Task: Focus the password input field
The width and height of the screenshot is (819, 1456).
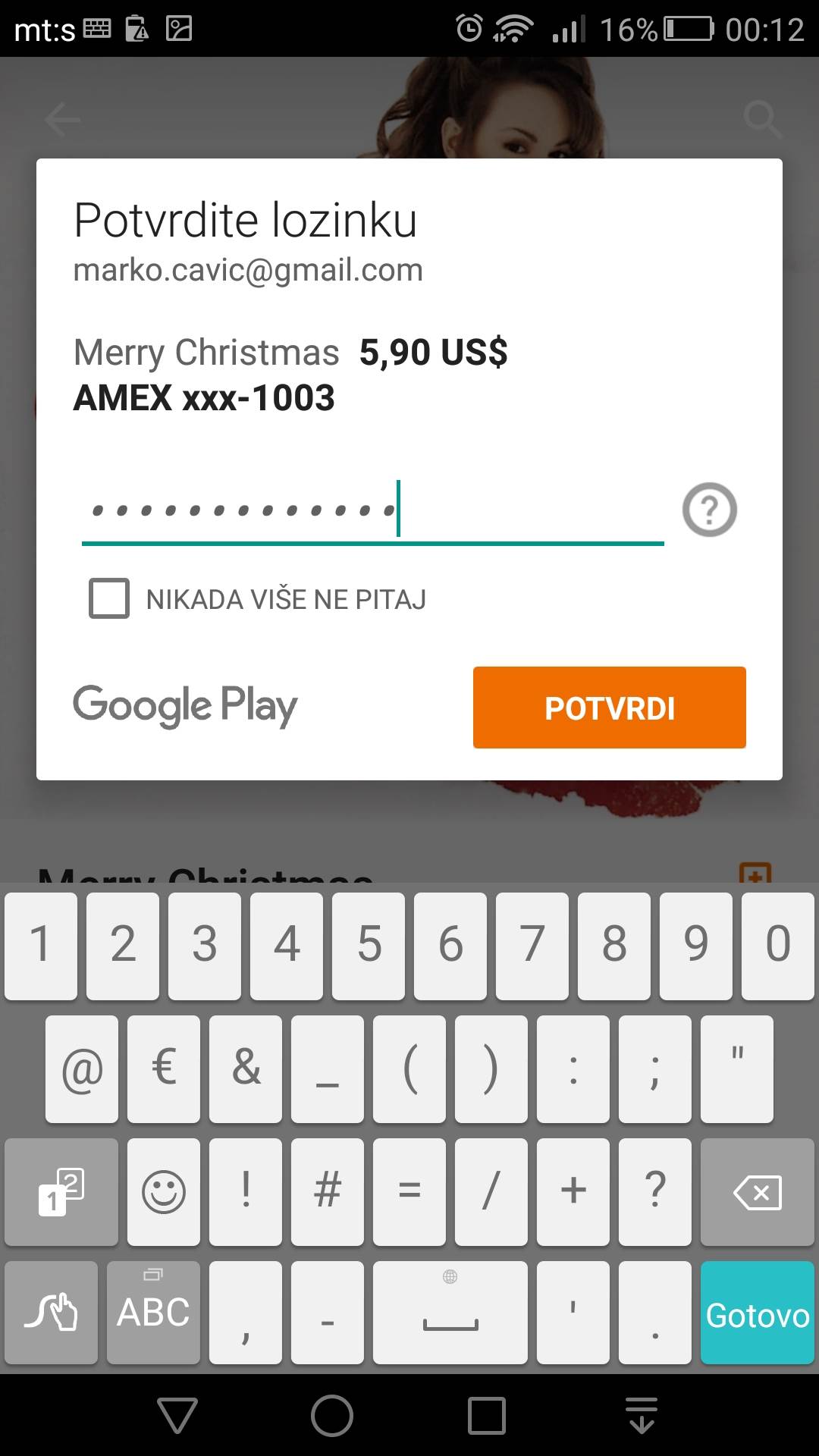Action: pyautogui.click(x=372, y=510)
